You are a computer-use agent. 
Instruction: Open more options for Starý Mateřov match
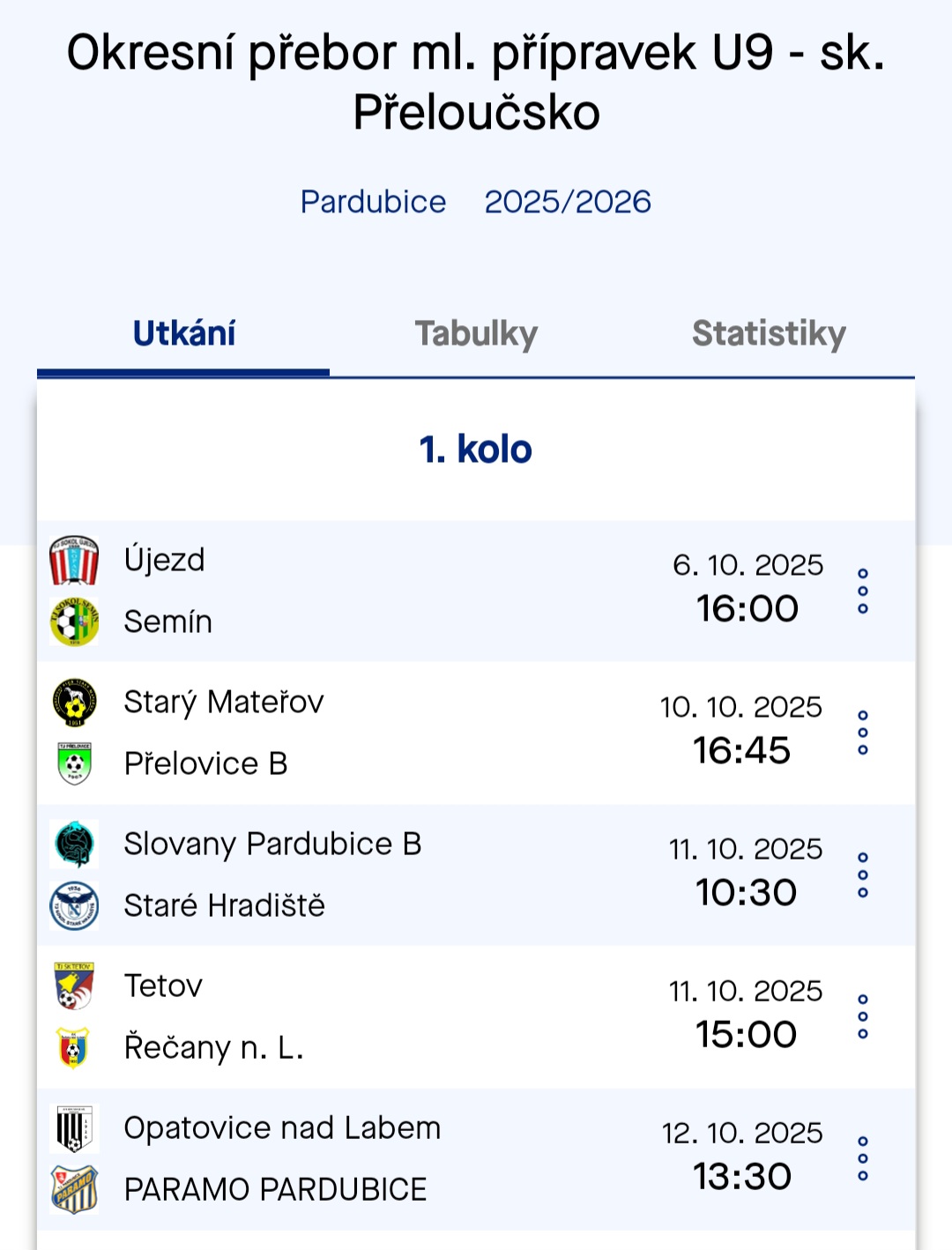pos(863,733)
